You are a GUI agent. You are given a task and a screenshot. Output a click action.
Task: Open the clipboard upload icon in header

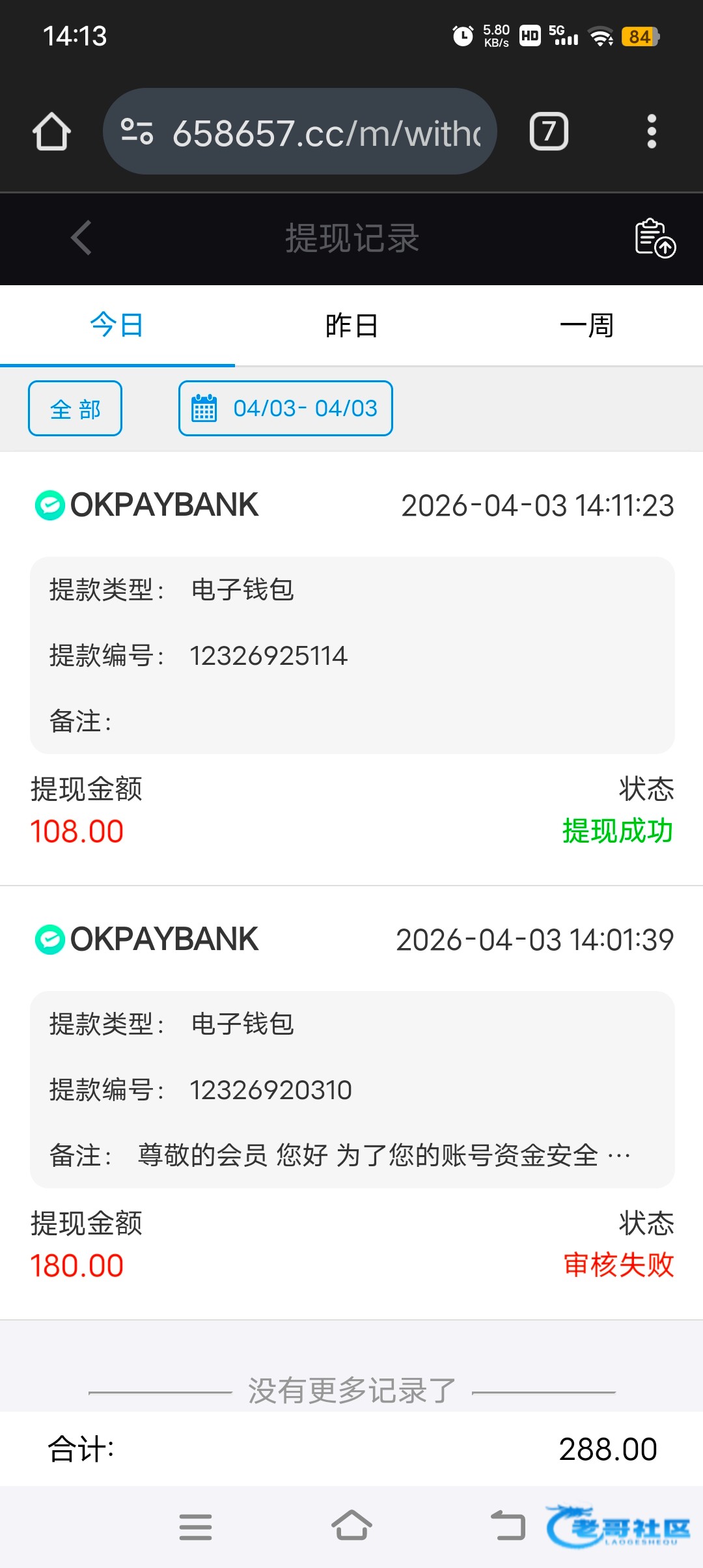[655, 238]
